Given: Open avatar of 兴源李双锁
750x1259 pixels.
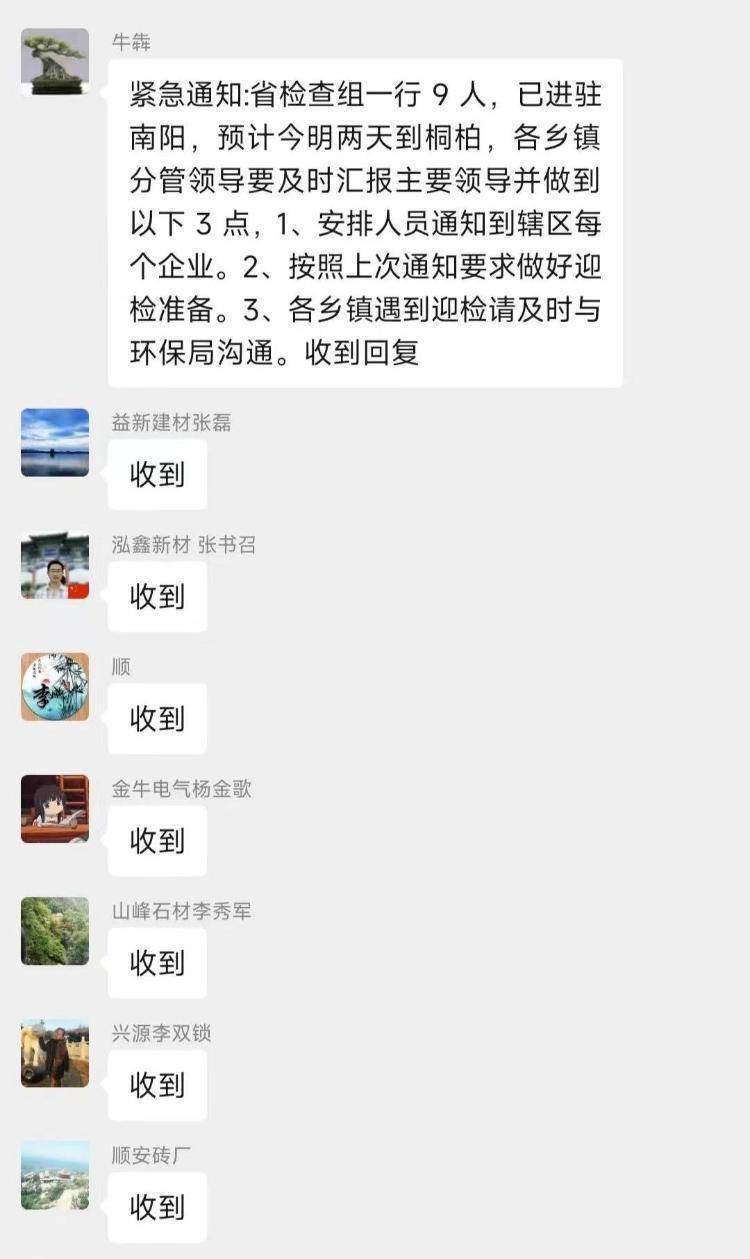Looking at the screenshot, I should point(55,1053).
